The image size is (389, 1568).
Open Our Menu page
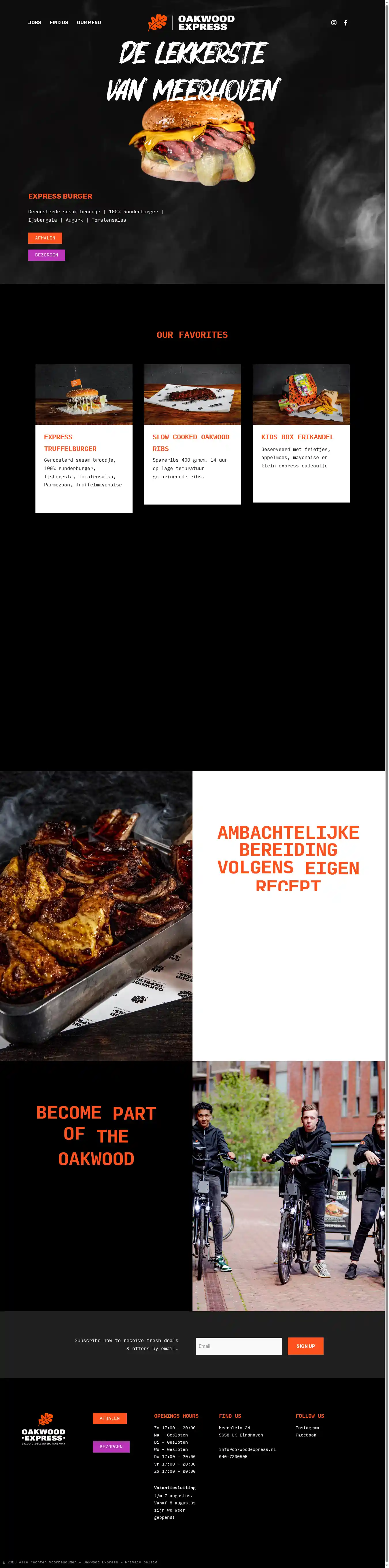(x=89, y=22)
